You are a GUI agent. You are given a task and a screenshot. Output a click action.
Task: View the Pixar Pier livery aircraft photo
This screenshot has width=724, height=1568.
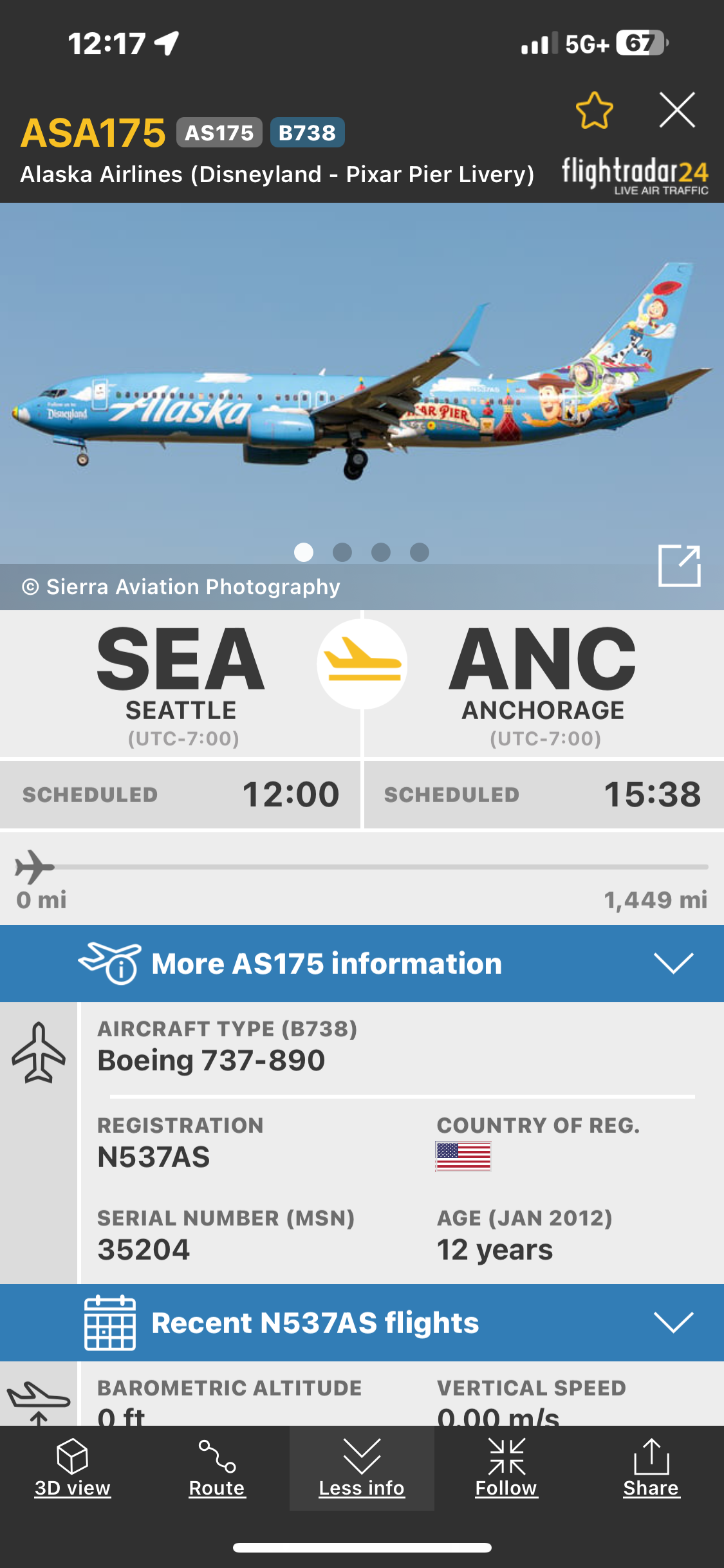(x=362, y=386)
